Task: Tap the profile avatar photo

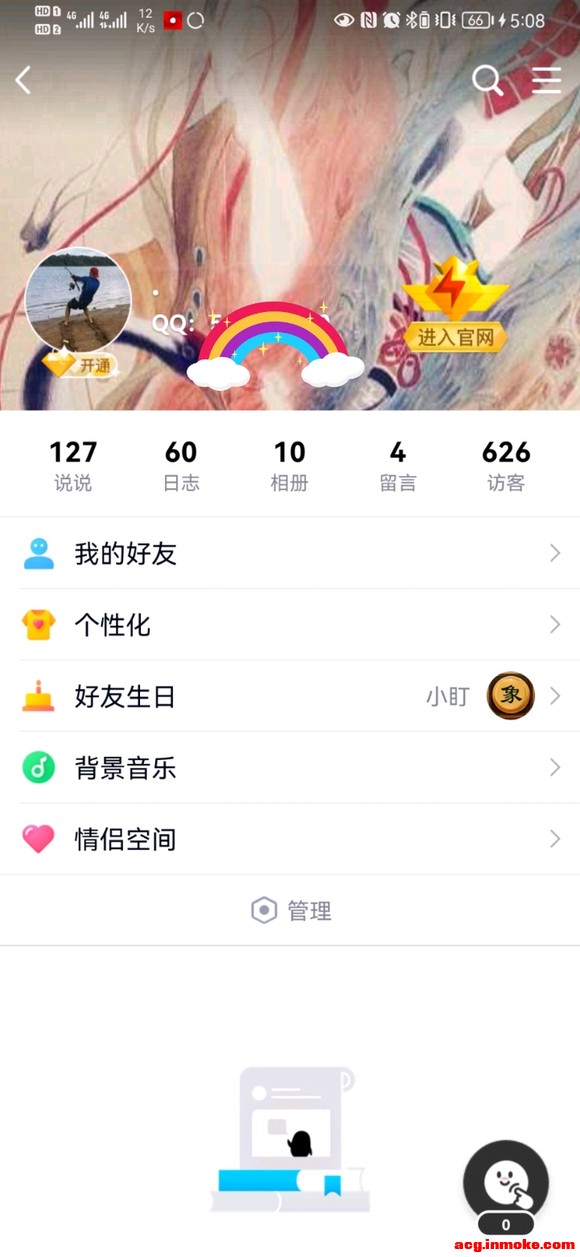Action: 78,299
